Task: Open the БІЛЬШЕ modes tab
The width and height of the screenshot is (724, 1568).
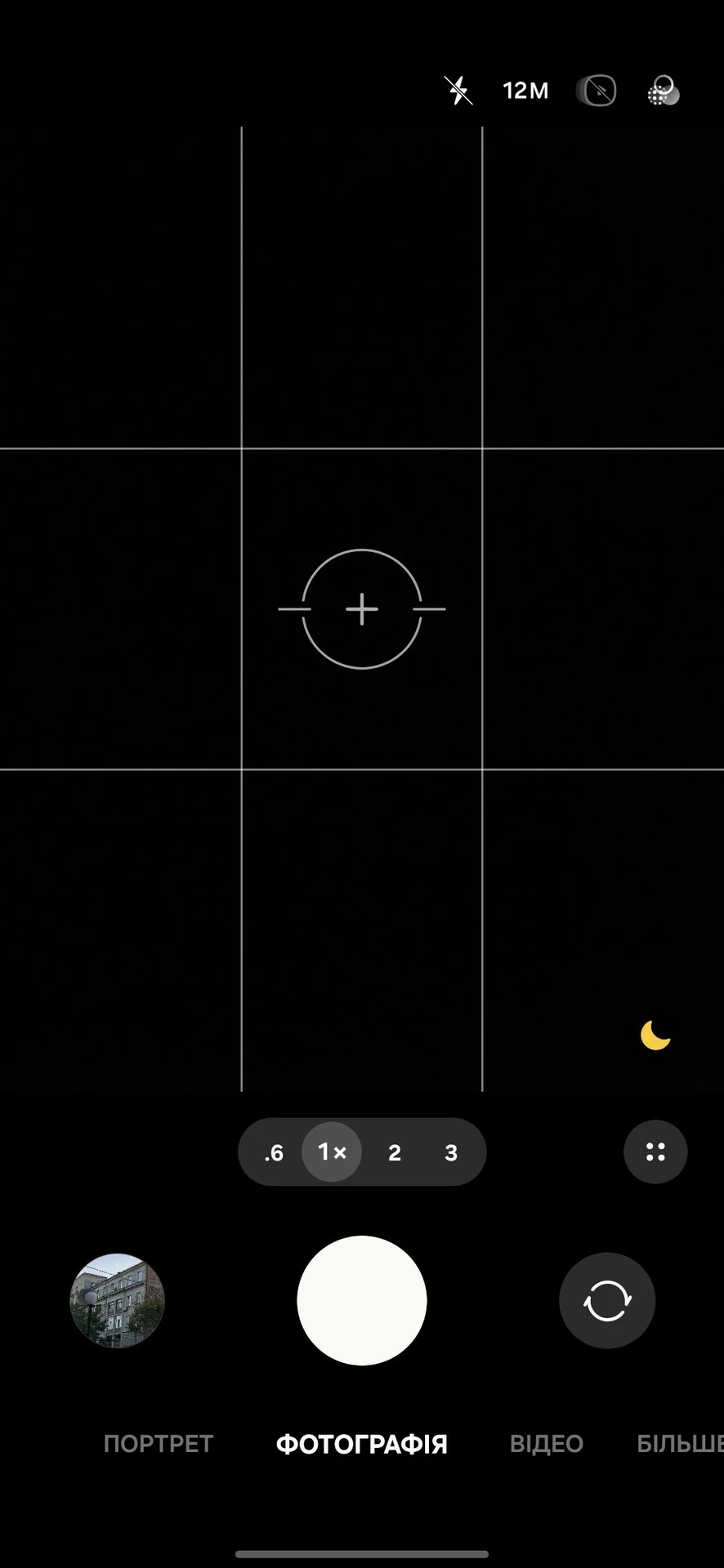Action: point(679,1444)
